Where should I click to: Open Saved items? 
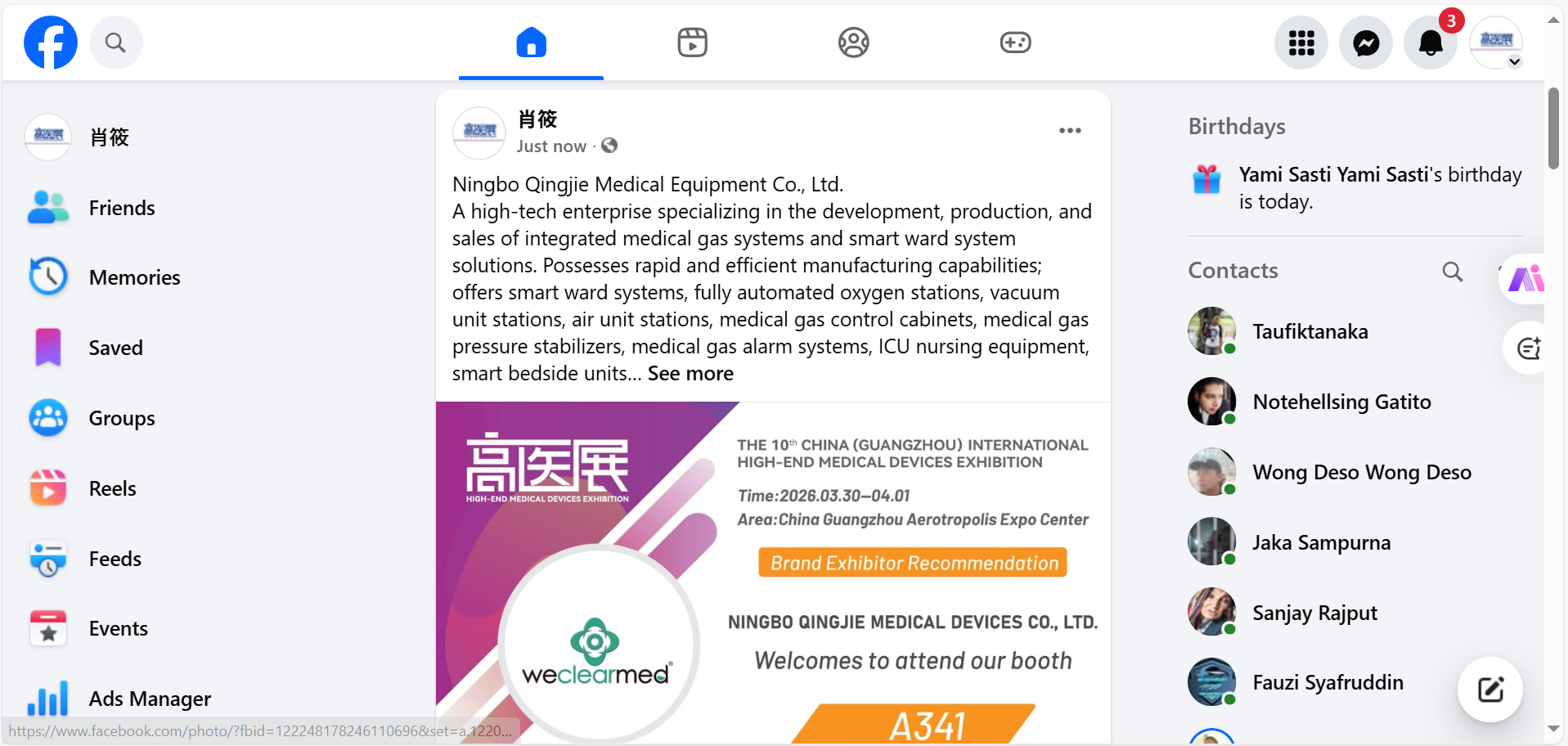coord(115,348)
